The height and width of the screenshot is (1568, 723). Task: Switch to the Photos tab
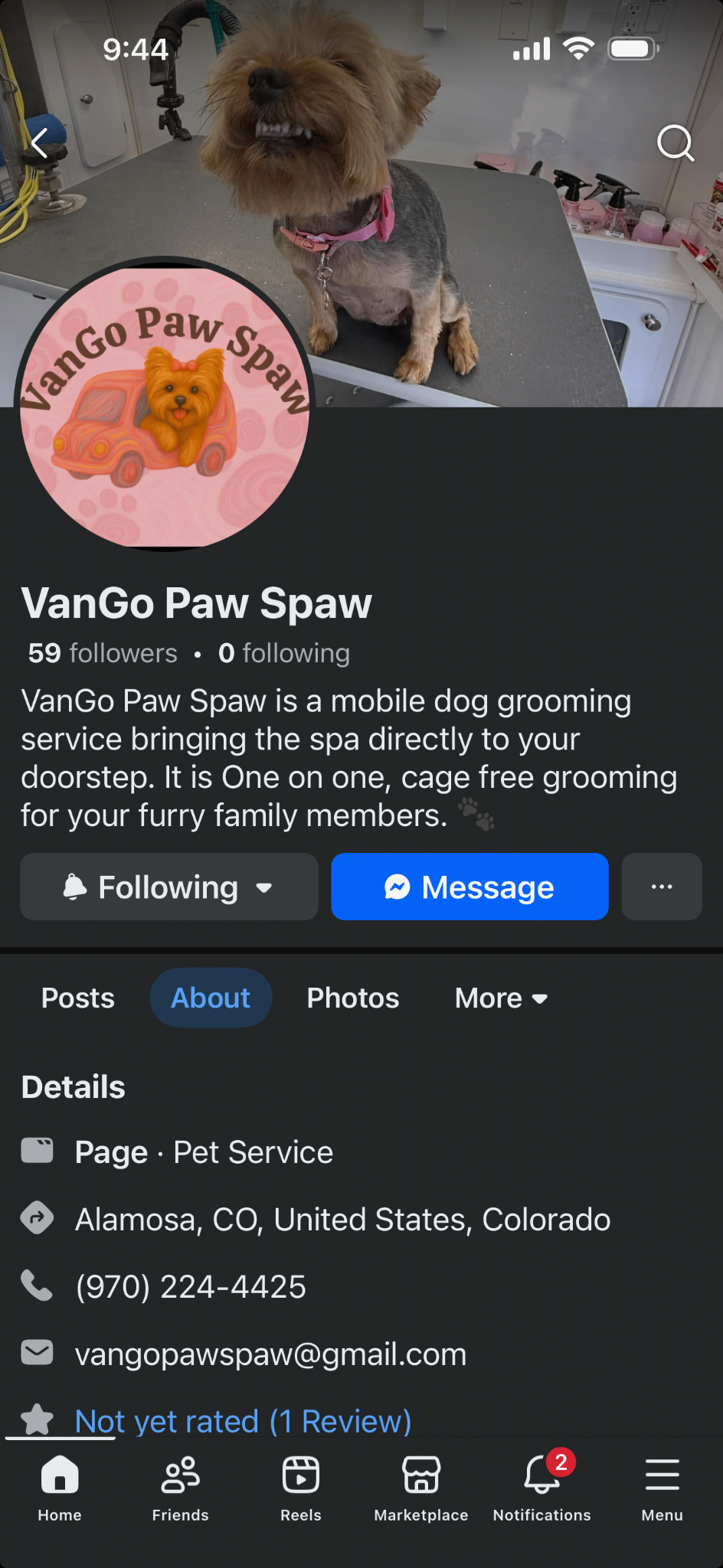(353, 998)
